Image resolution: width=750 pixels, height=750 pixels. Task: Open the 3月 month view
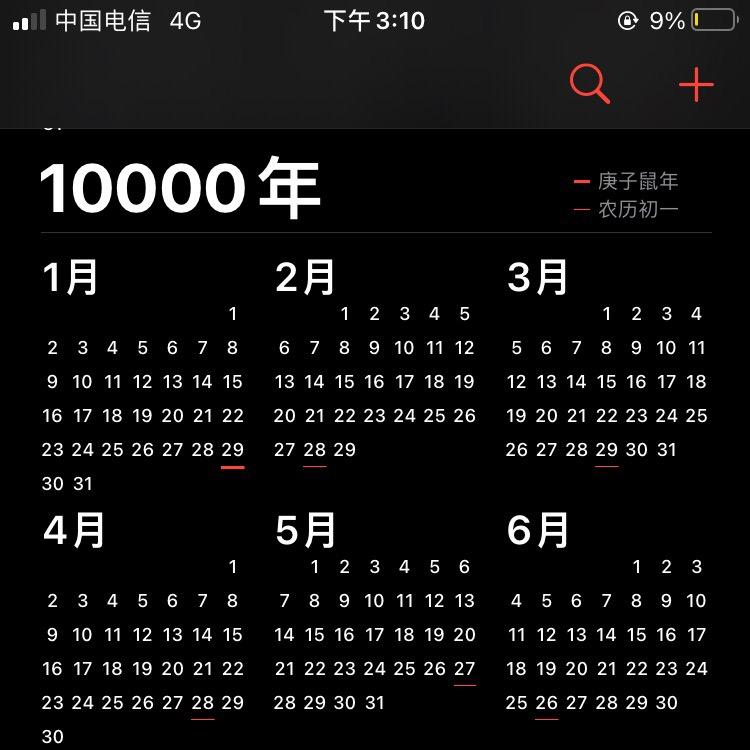(x=538, y=278)
